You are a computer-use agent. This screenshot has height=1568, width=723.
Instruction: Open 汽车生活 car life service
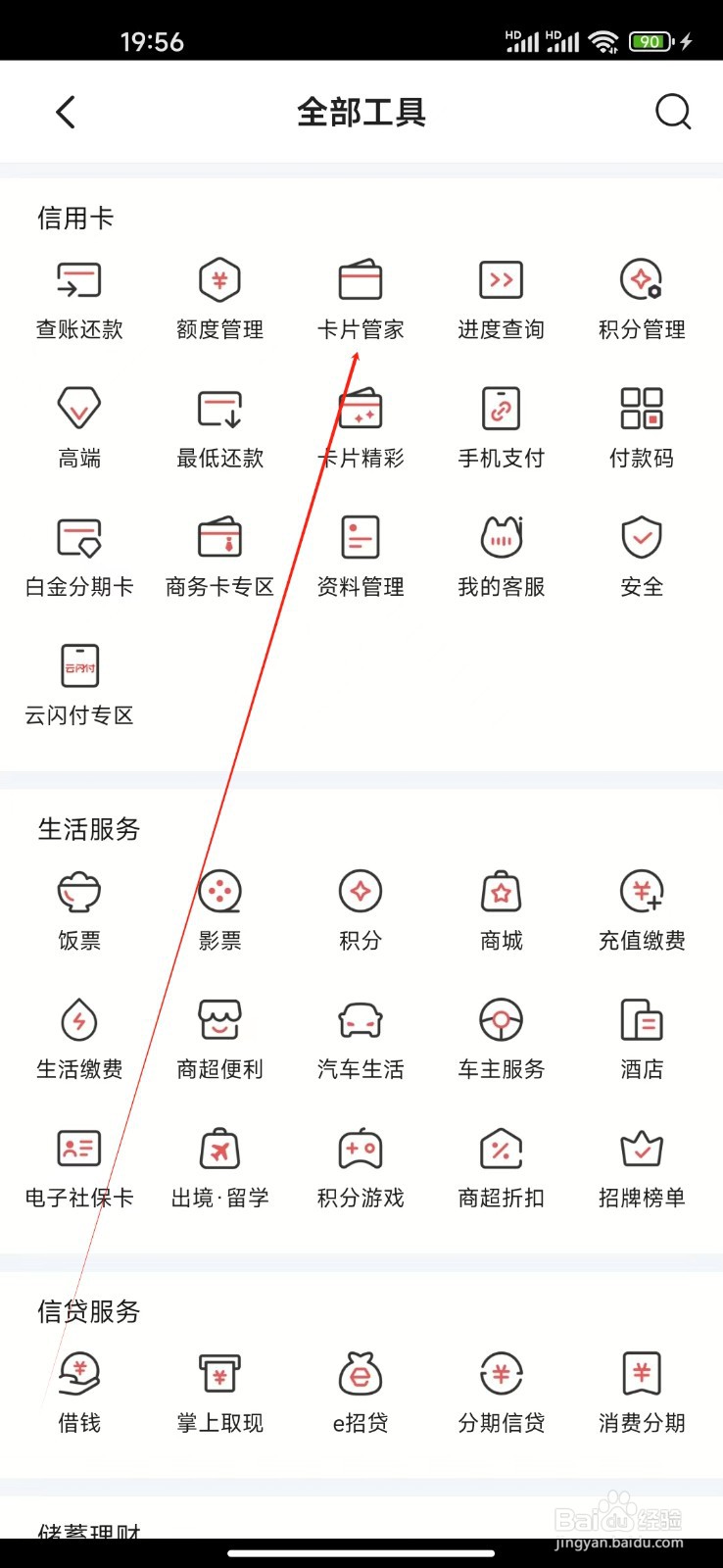click(x=360, y=1034)
